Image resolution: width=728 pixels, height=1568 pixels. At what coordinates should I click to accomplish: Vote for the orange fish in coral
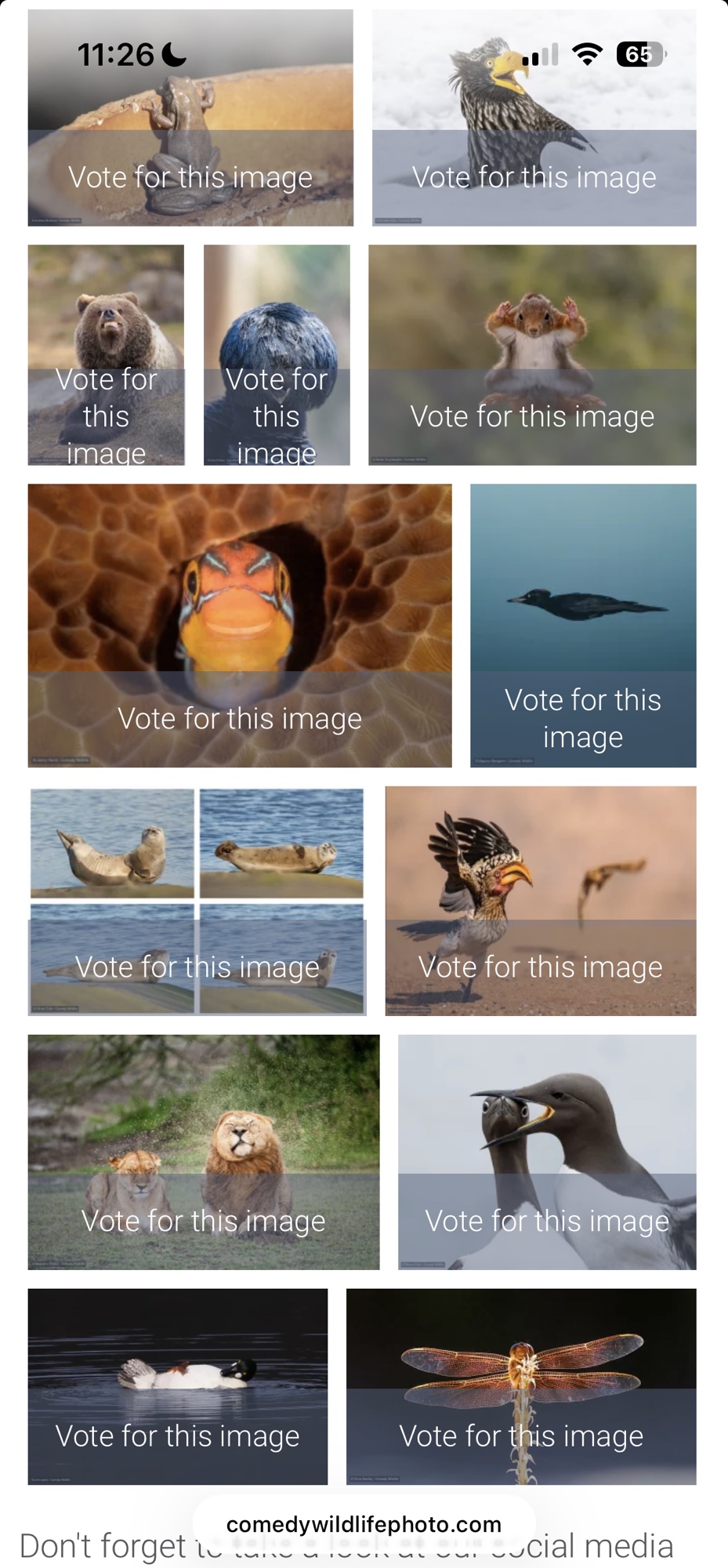coord(240,718)
